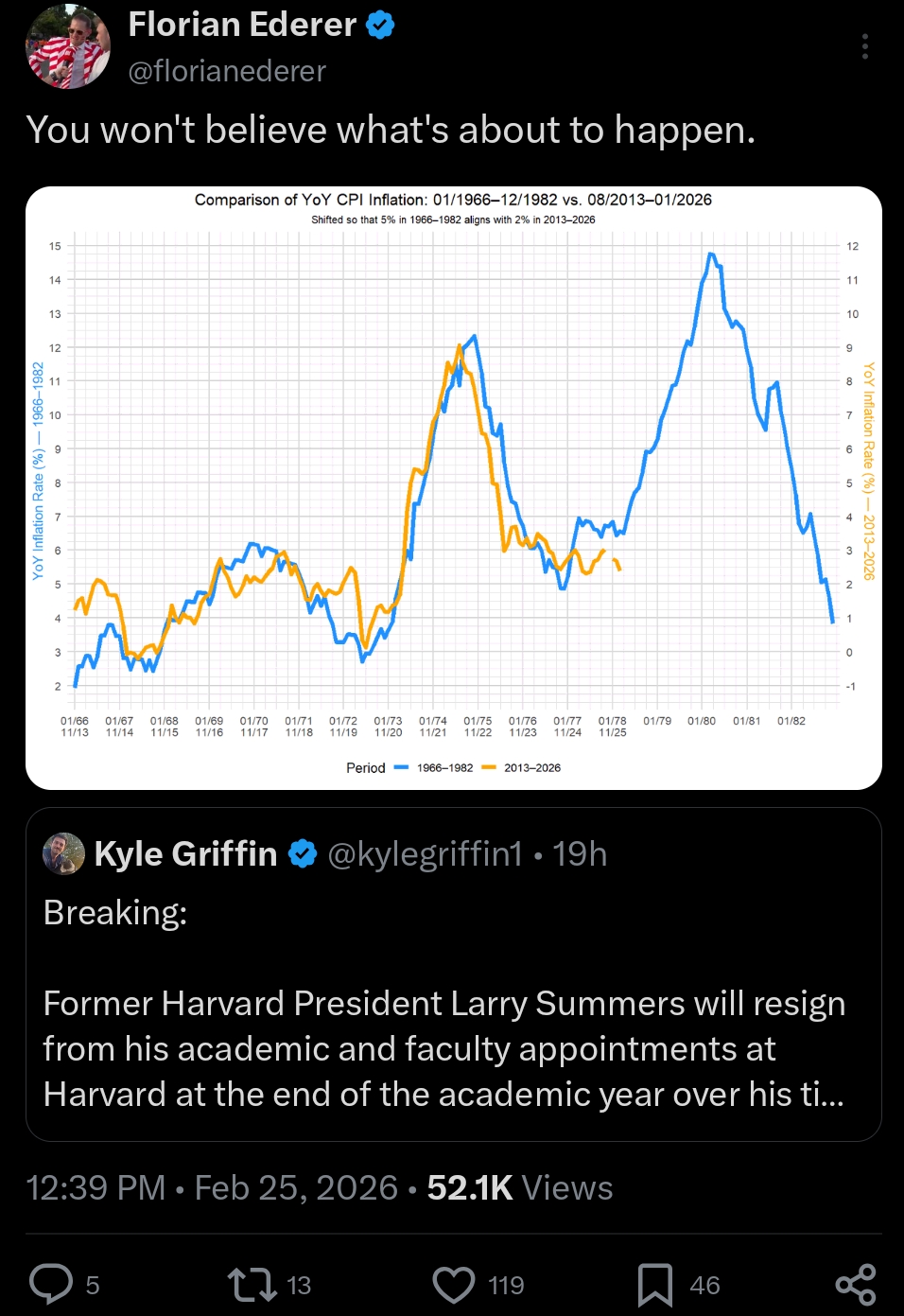Viewport: 904px width, 1316px height.
Task: Open the @florianederer handle profile
Action: pyautogui.click(x=227, y=71)
